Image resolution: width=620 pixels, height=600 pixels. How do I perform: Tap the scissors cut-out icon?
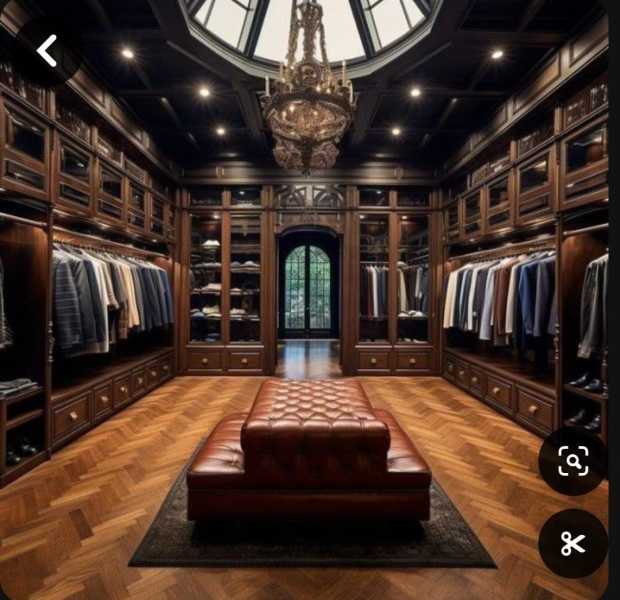click(x=572, y=543)
